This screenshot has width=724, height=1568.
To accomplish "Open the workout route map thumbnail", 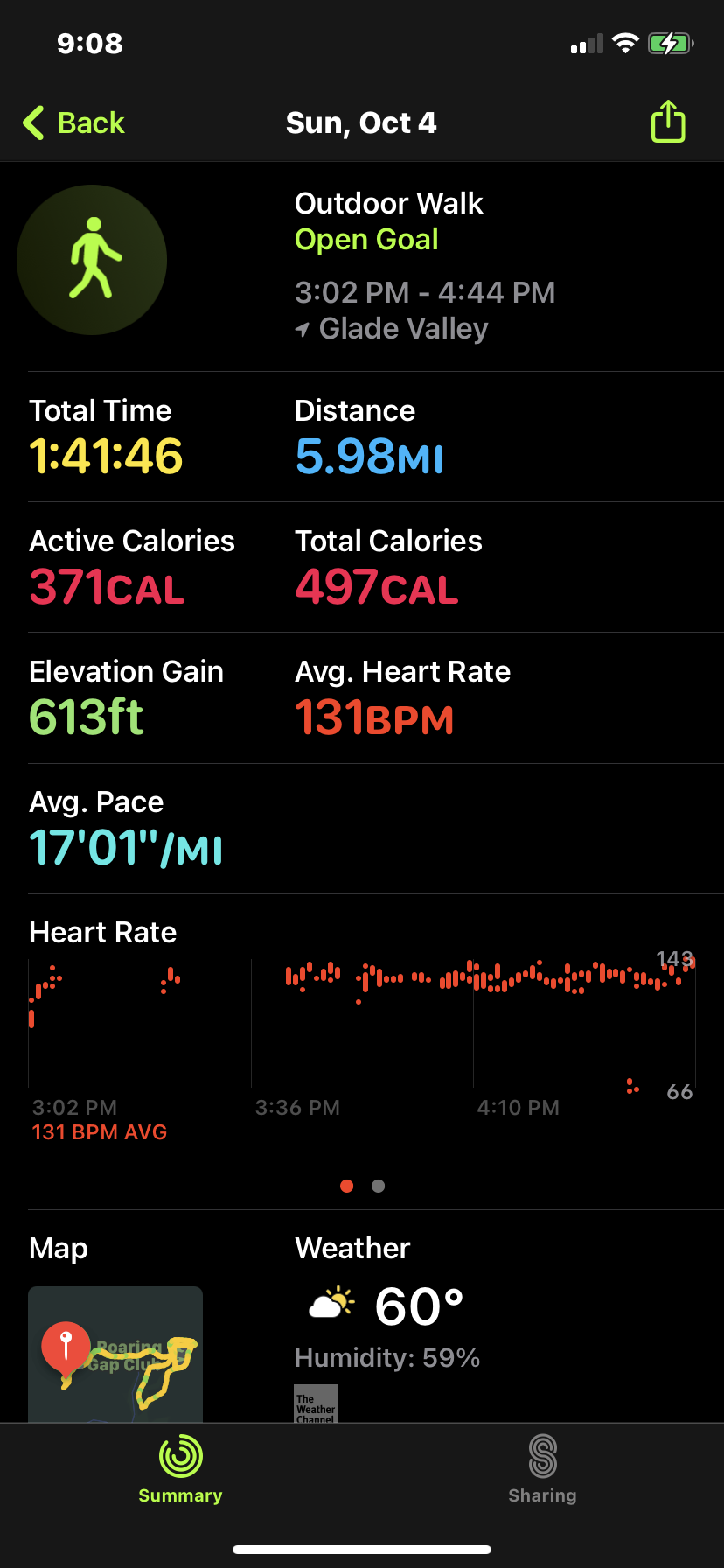I will (115, 1354).
